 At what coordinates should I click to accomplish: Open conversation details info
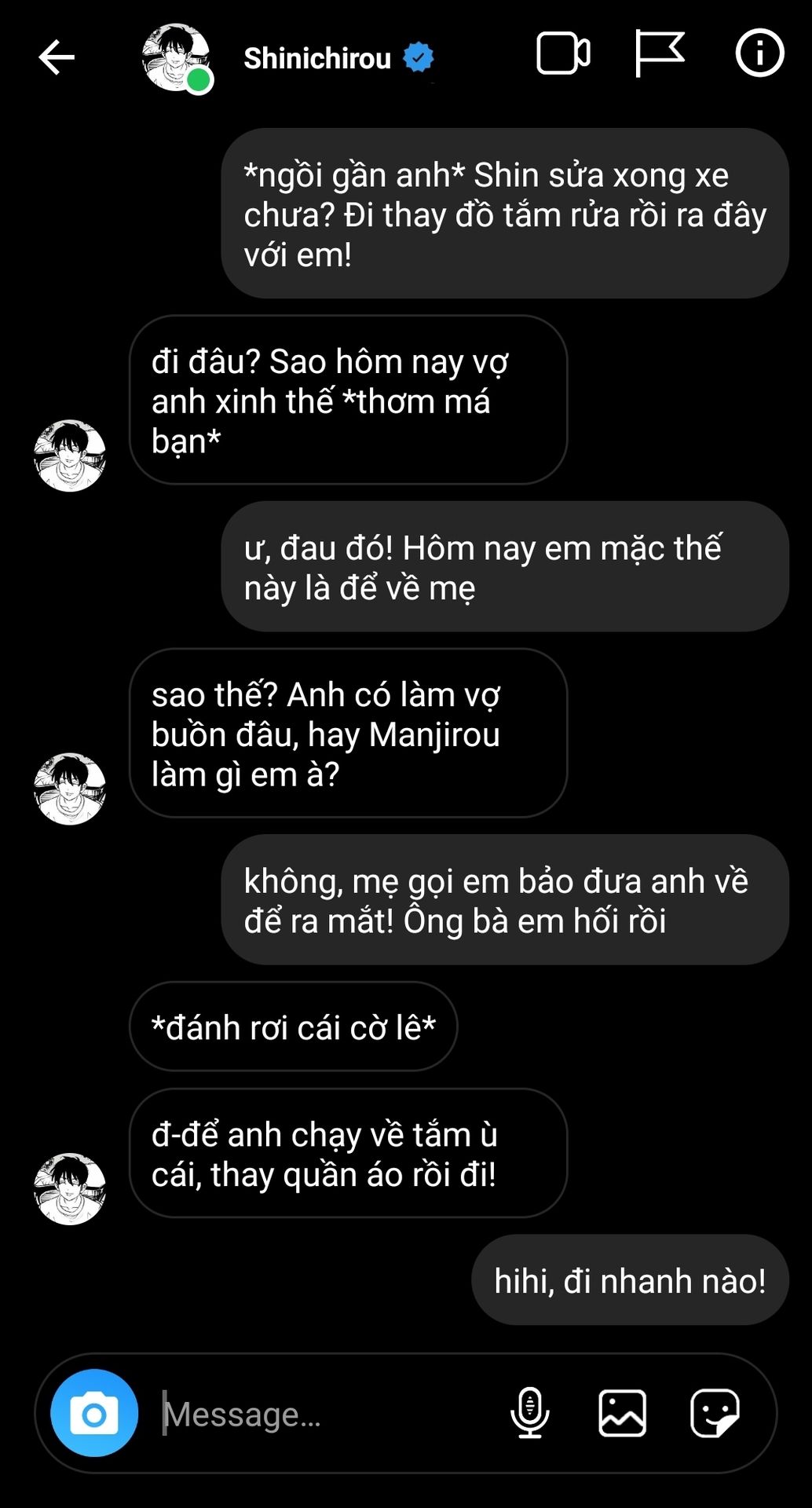tap(759, 53)
